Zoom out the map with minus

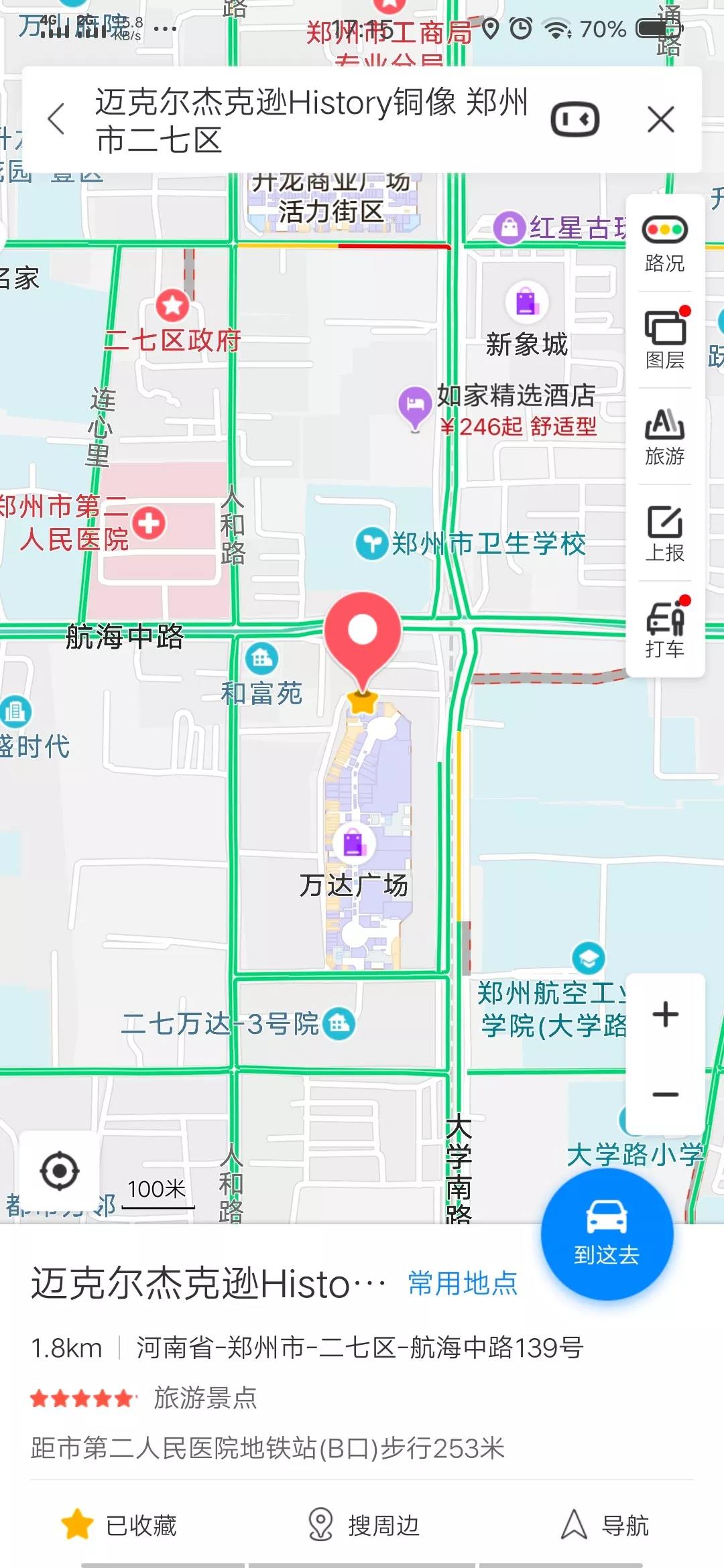[665, 1095]
